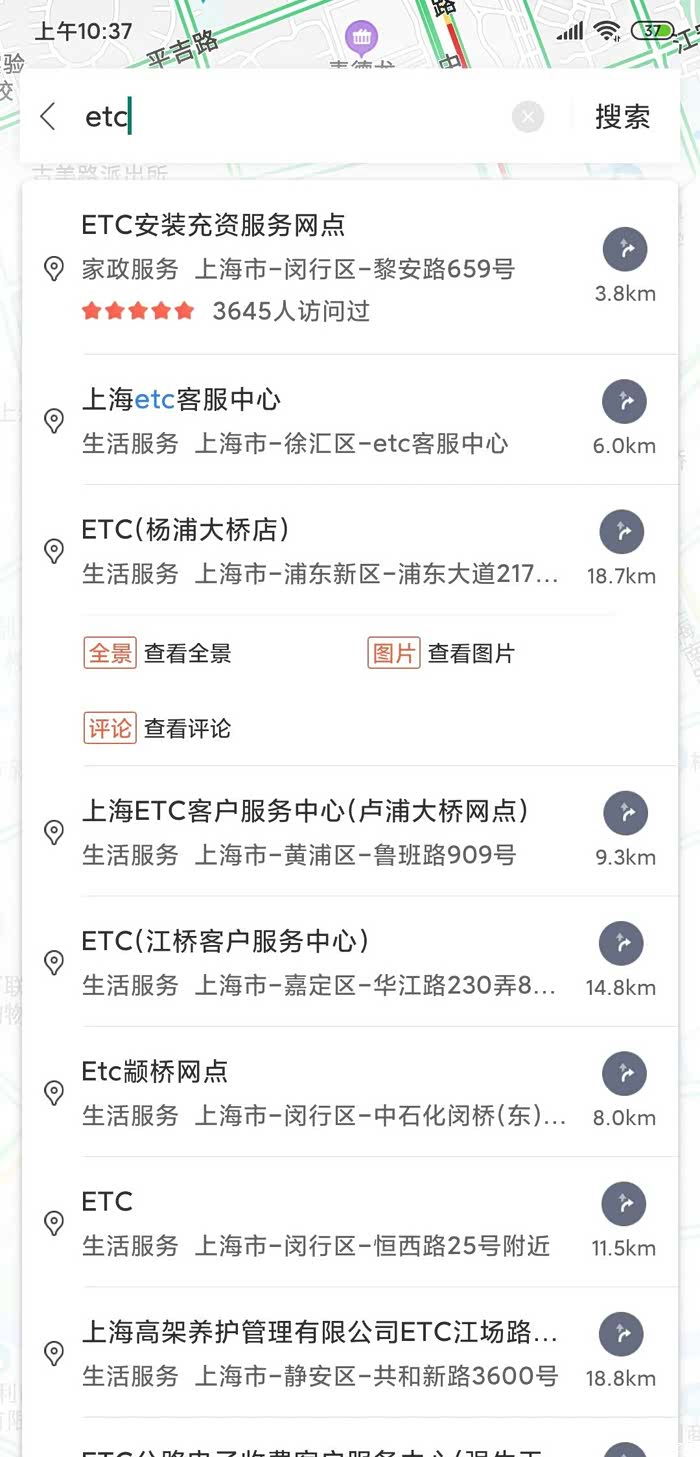Navigate to 上海ETC客户服务中心(卢浦大桥网点)
The width and height of the screenshot is (700, 1457).
pos(625,813)
